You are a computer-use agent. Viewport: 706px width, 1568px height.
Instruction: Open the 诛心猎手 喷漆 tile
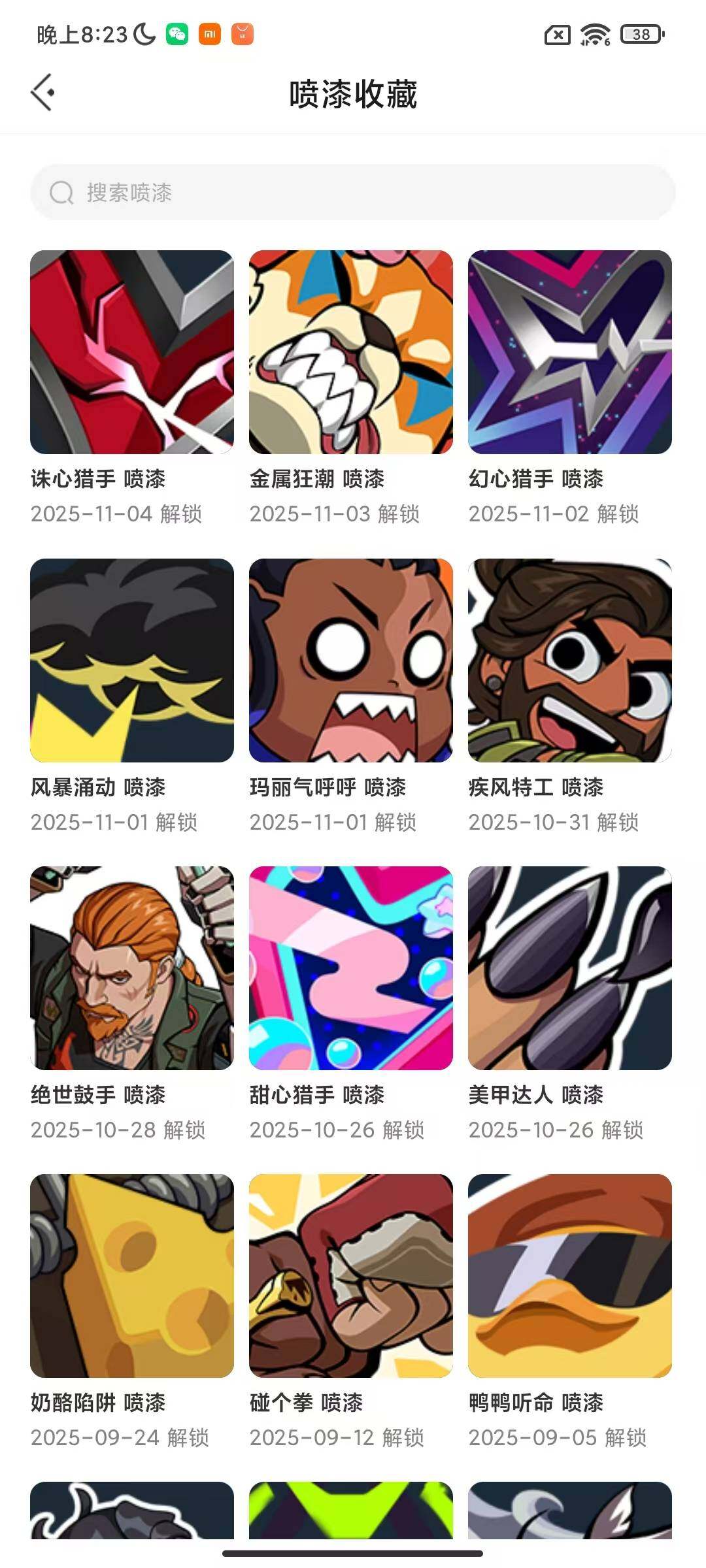(132, 352)
